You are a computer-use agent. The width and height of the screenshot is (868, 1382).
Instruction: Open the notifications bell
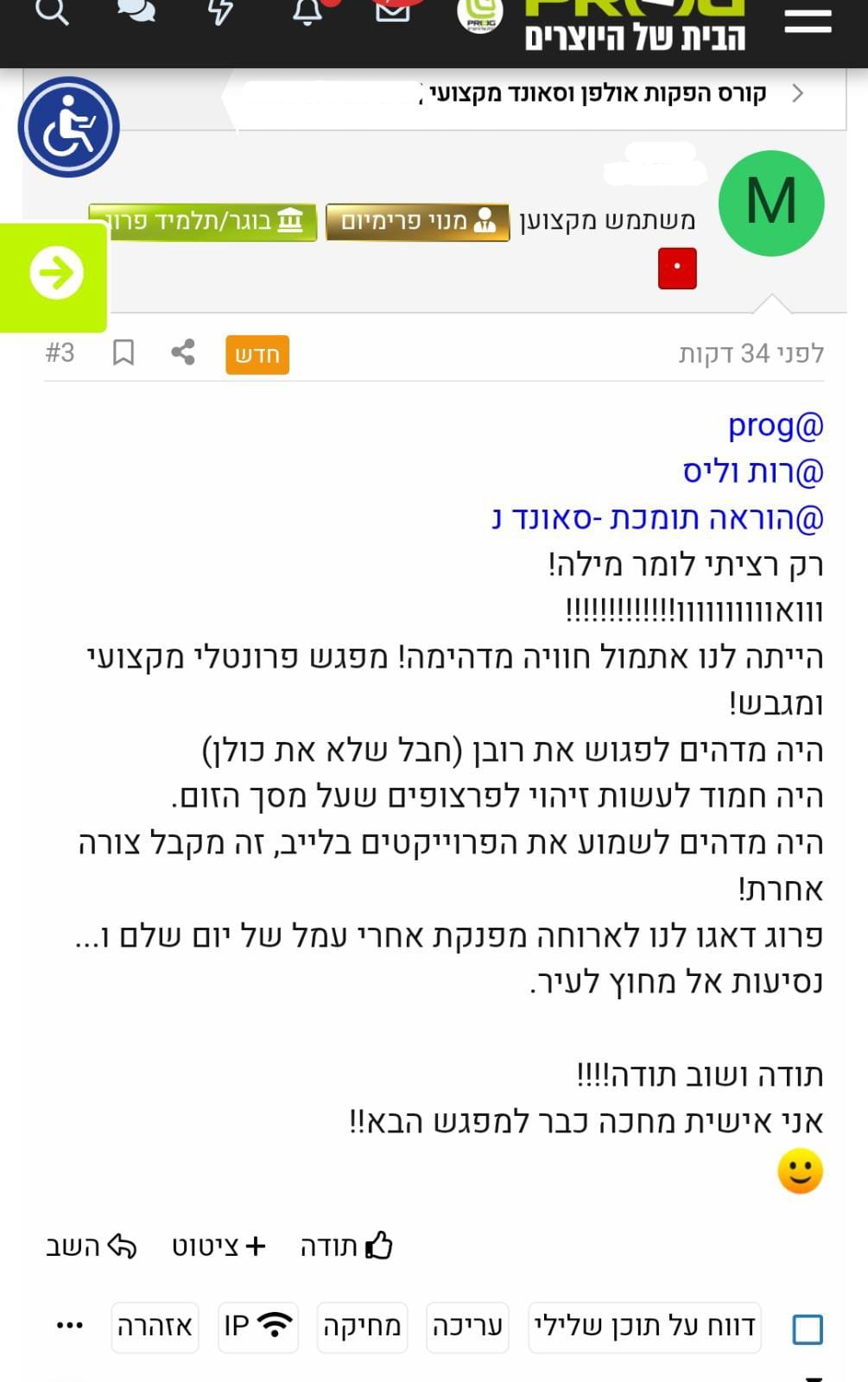tap(307, 12)
